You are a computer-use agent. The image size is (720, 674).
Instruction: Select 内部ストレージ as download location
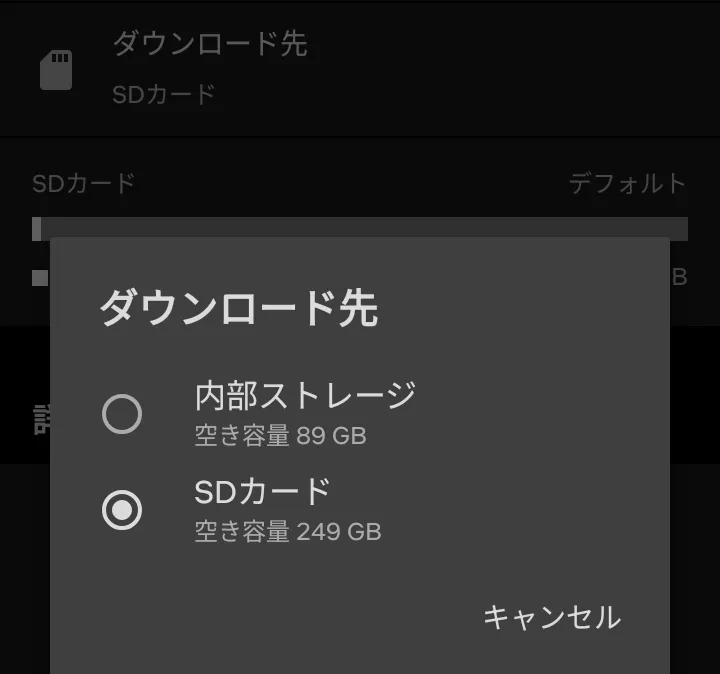click(x=122, y=414)
